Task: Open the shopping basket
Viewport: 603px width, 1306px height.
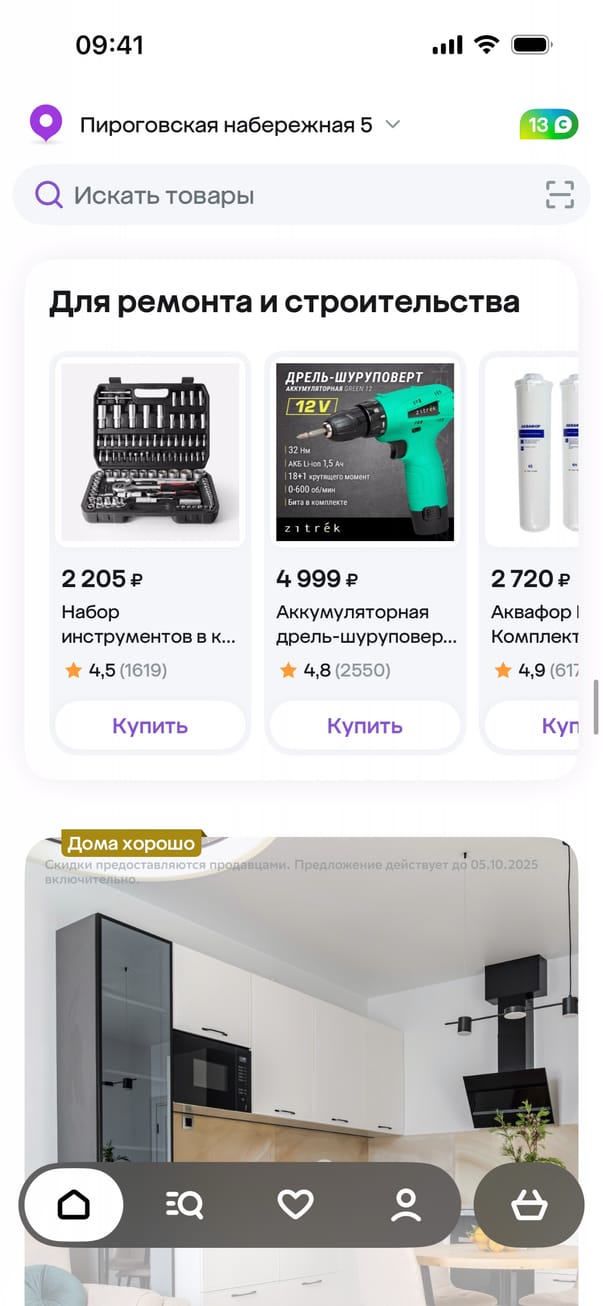Action: coord(528,1205)
